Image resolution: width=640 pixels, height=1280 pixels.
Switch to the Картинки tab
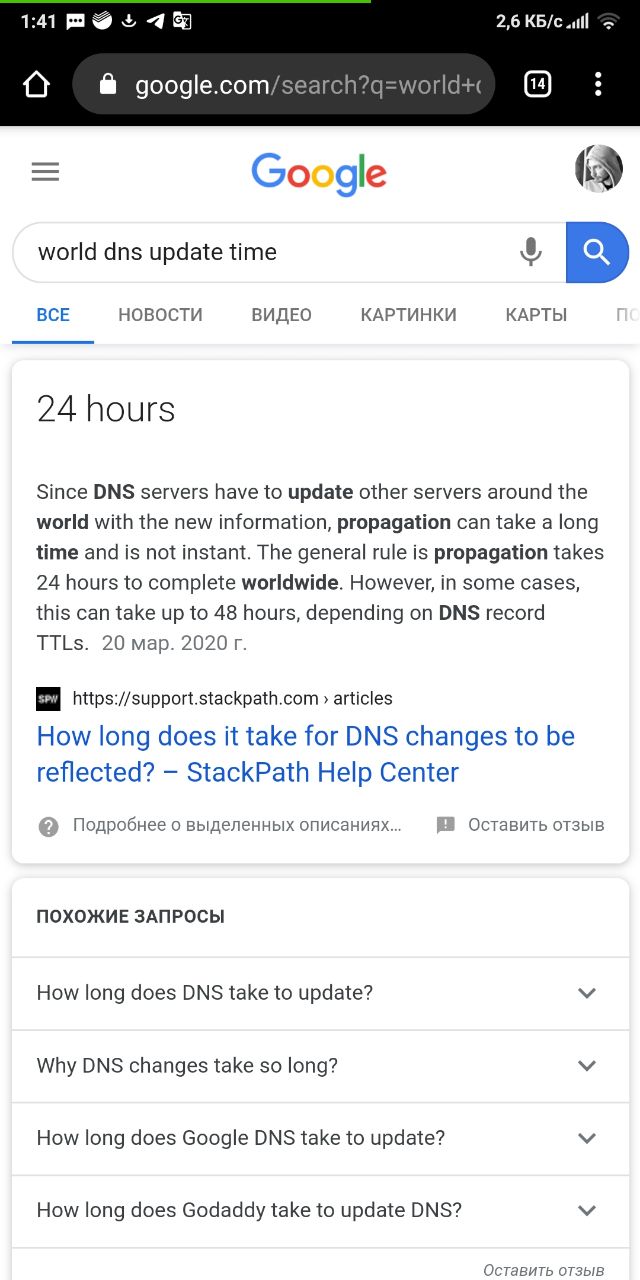pyautogui.click(x=408, y=315)
